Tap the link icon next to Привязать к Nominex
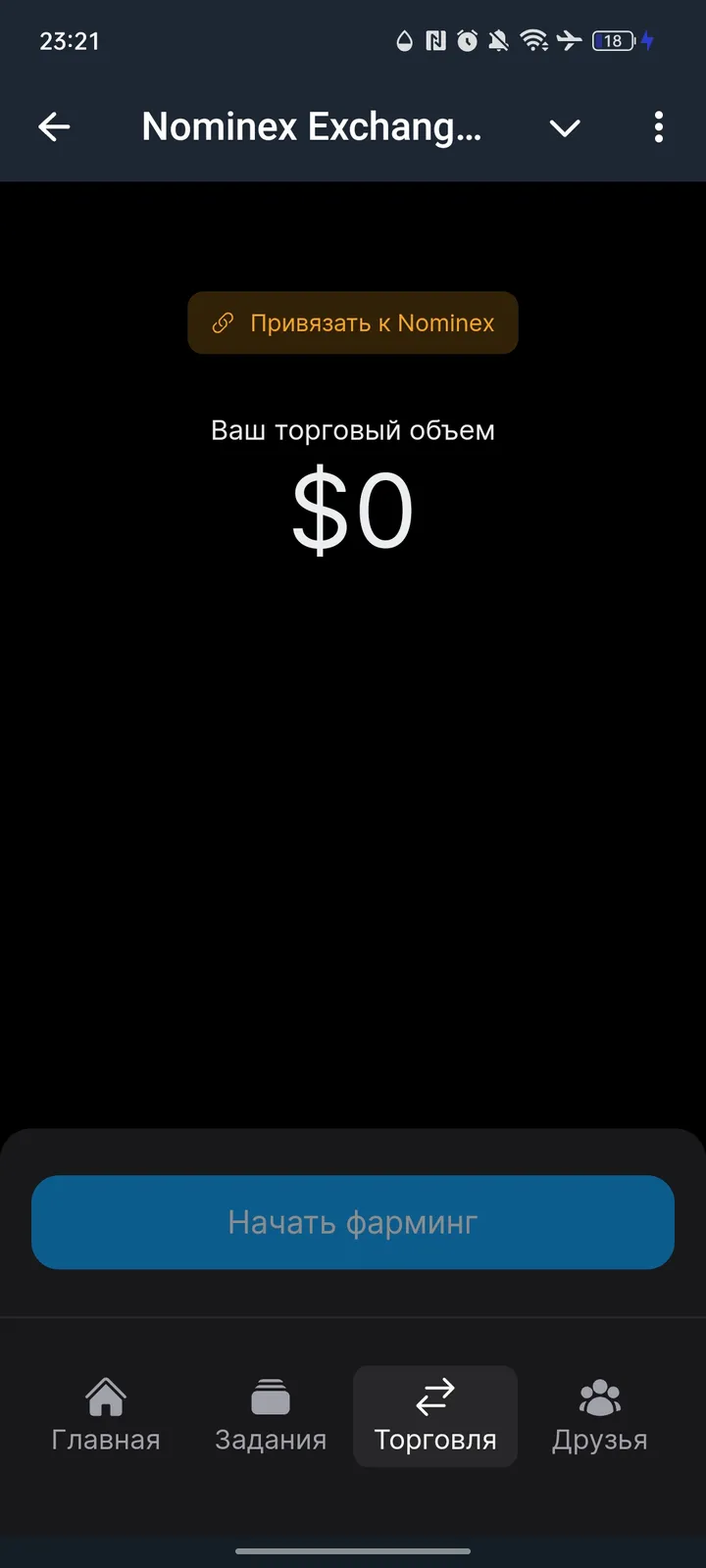 point(225,321)
